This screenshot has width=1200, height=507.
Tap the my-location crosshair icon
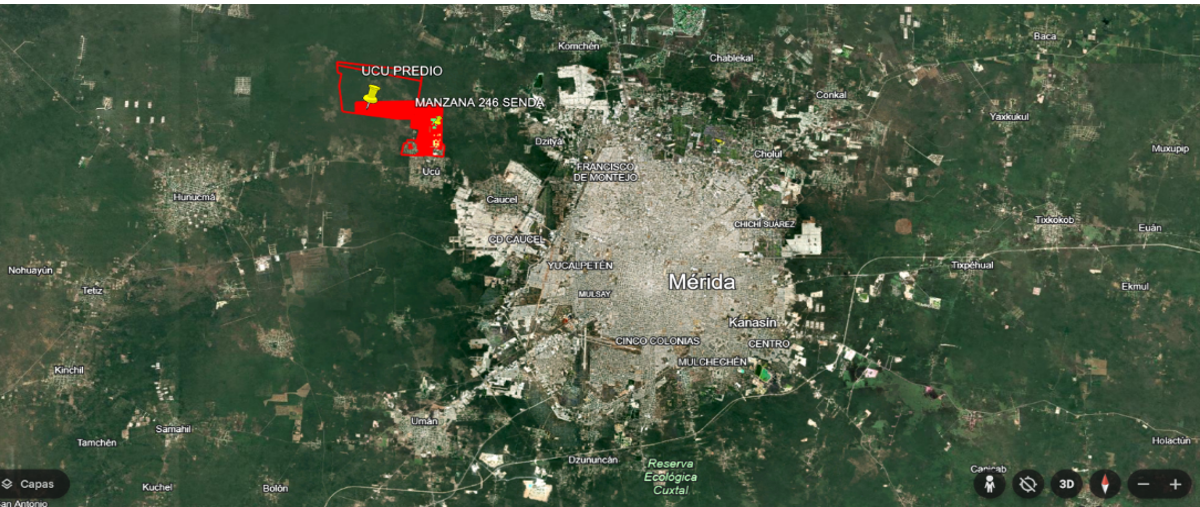click(1028, 485)
